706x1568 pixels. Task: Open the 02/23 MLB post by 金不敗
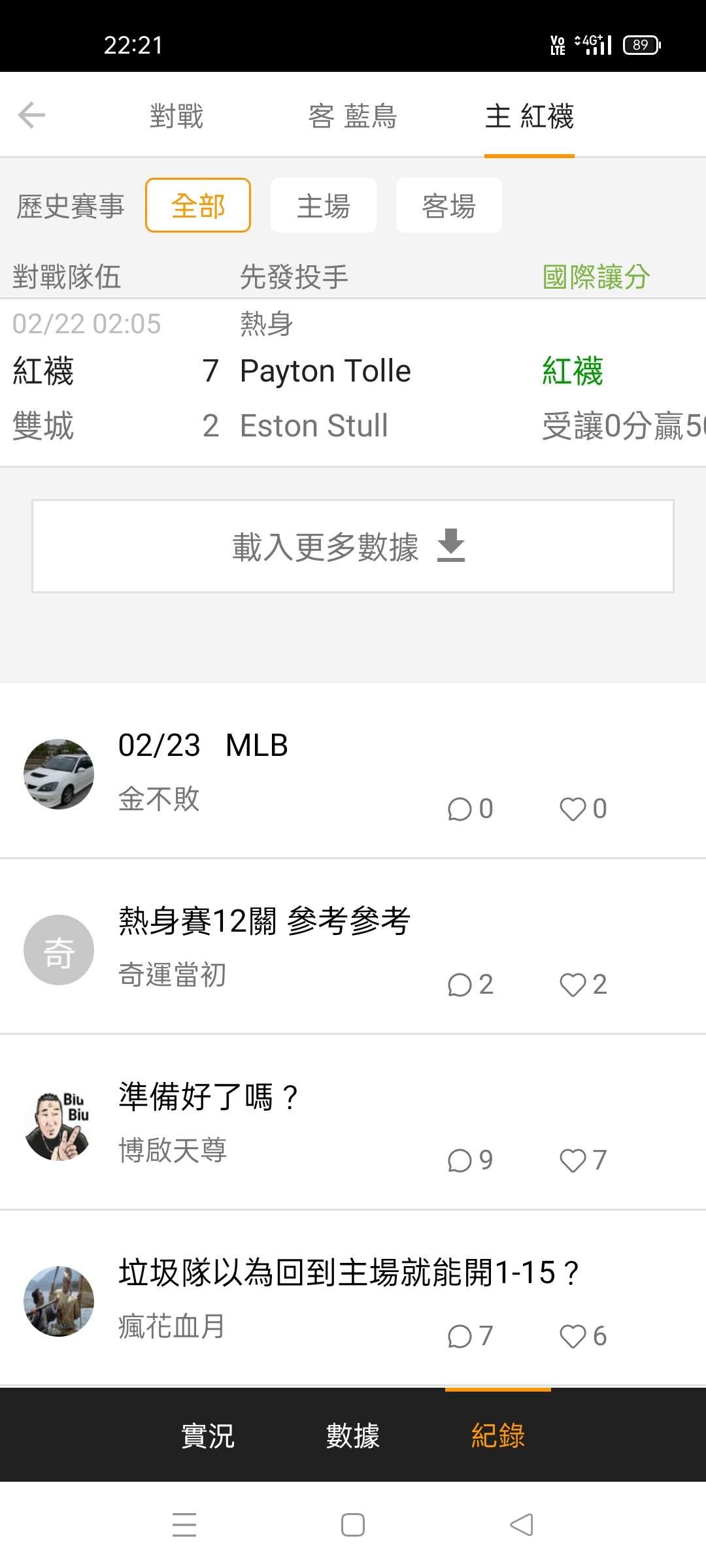coord(203,745)
